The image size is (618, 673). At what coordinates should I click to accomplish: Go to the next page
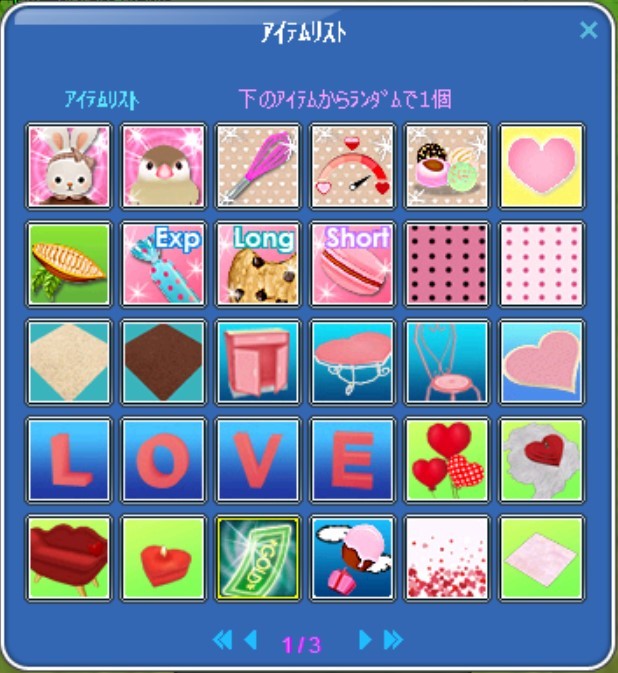click(x=366, y=640)
